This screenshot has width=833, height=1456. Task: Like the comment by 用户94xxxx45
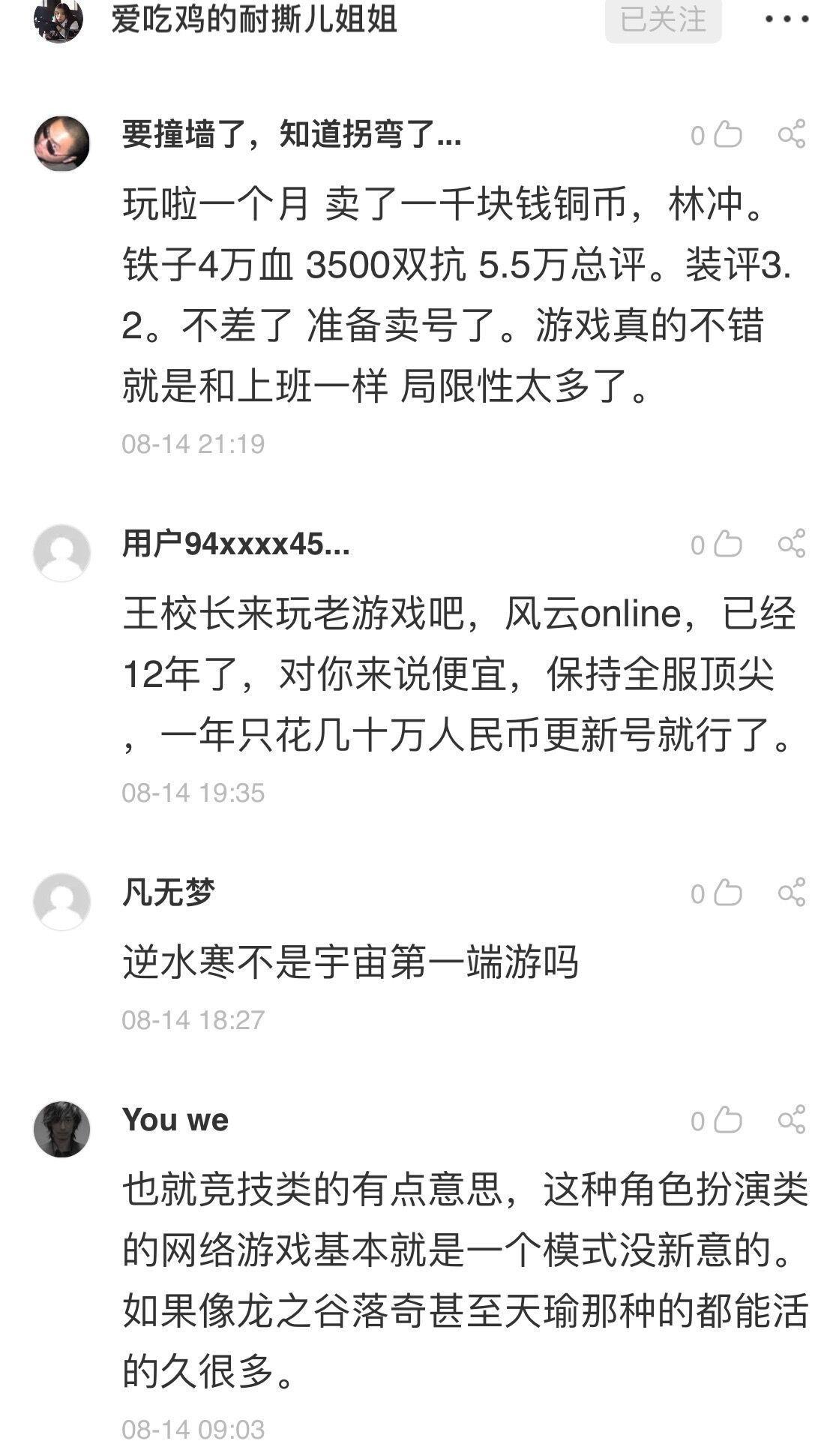[x=726, y=545]
